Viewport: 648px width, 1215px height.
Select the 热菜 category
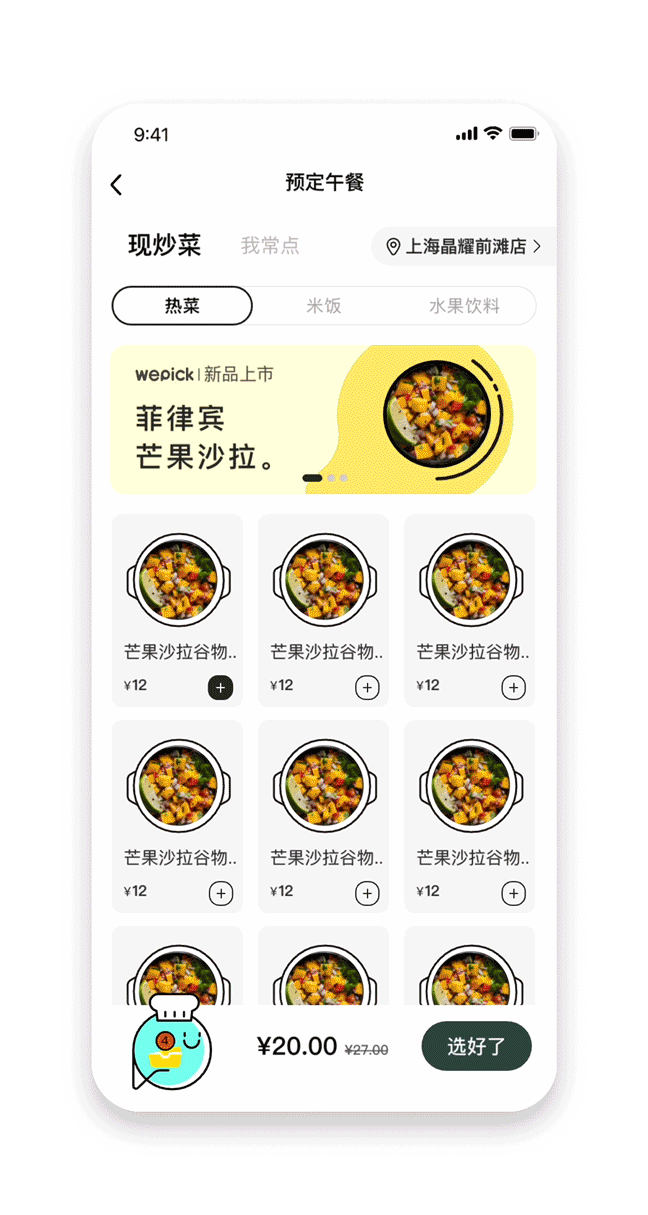[182, 306]
